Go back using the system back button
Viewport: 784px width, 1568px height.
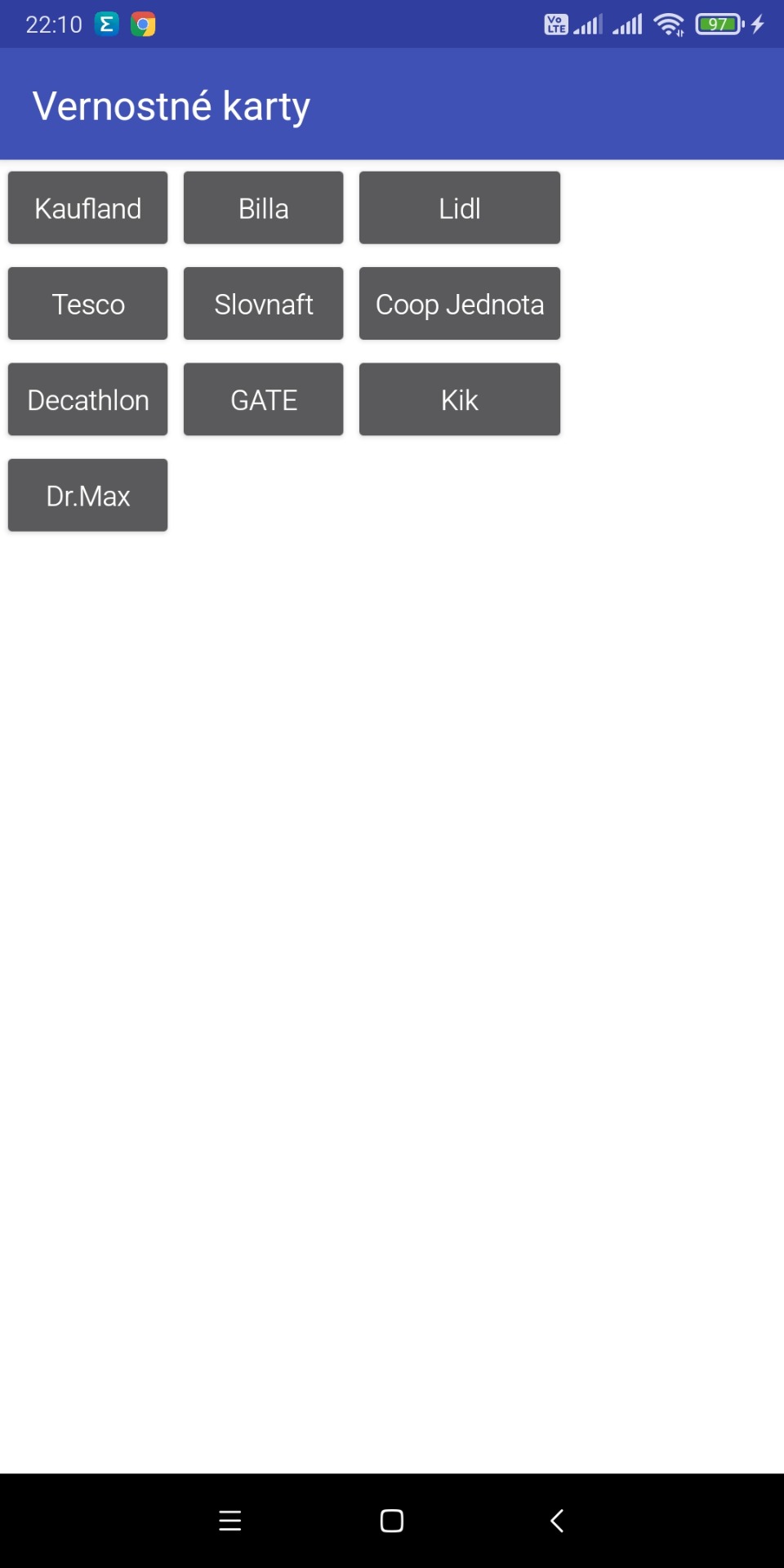[557, 1521]
